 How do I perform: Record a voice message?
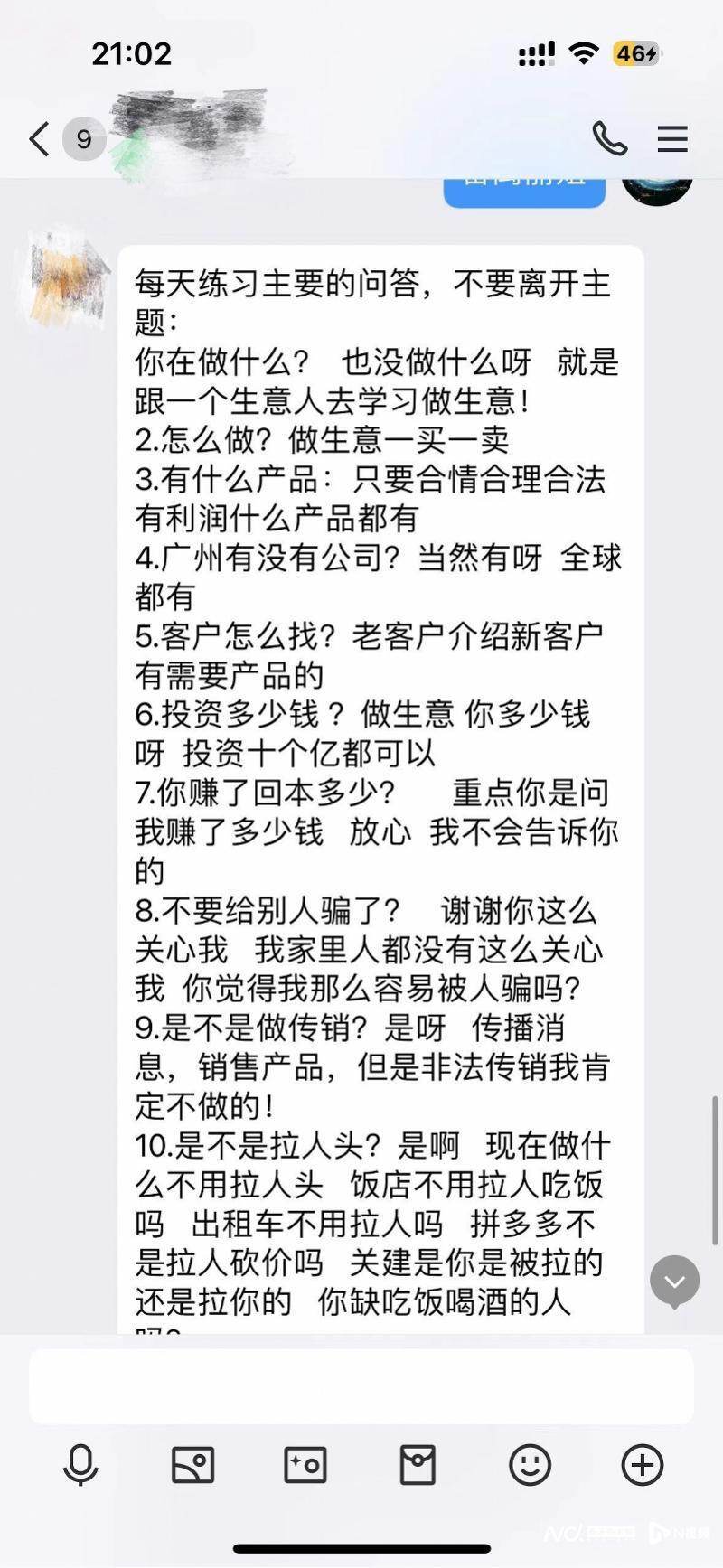80,1465
